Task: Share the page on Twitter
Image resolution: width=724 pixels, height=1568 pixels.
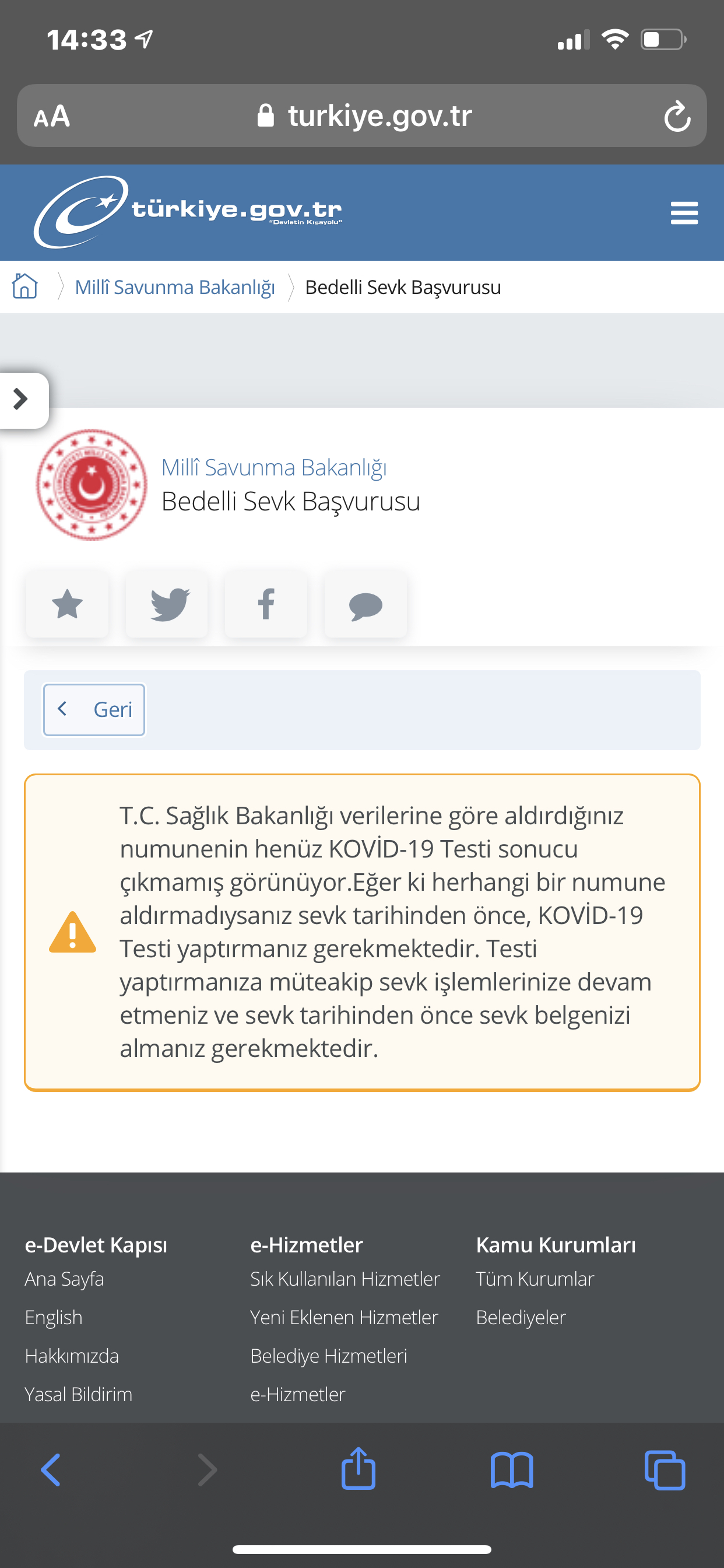Action: [x=167, y=604]
